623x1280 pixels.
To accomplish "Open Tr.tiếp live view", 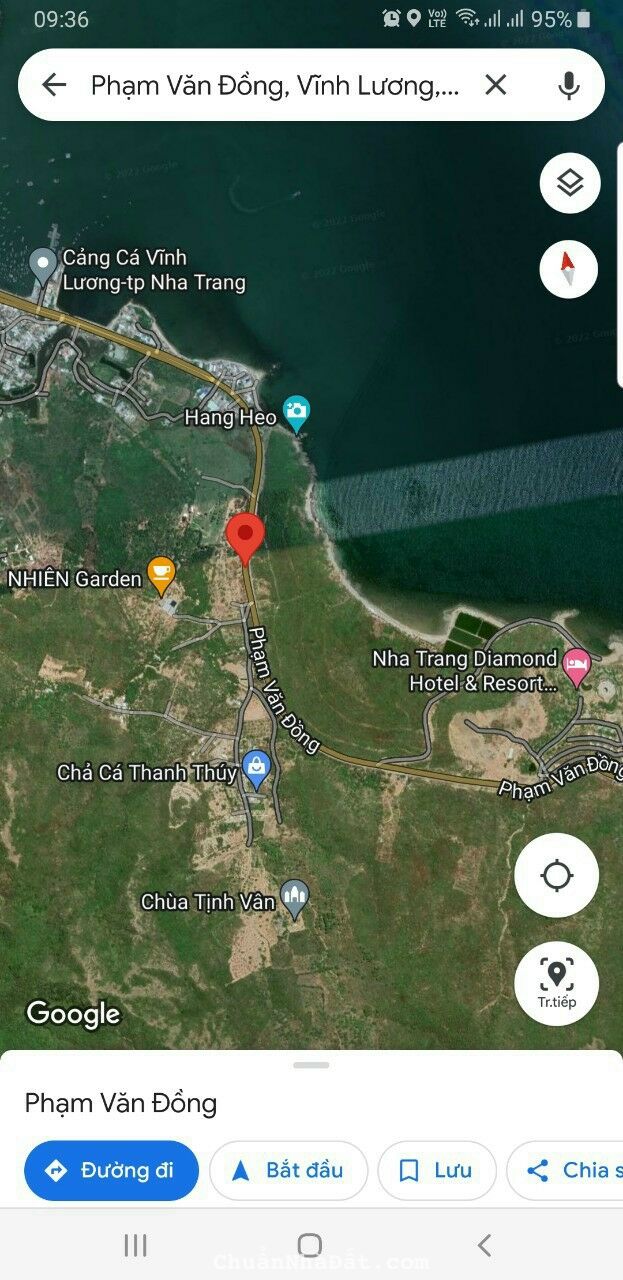I will point(556,983).
